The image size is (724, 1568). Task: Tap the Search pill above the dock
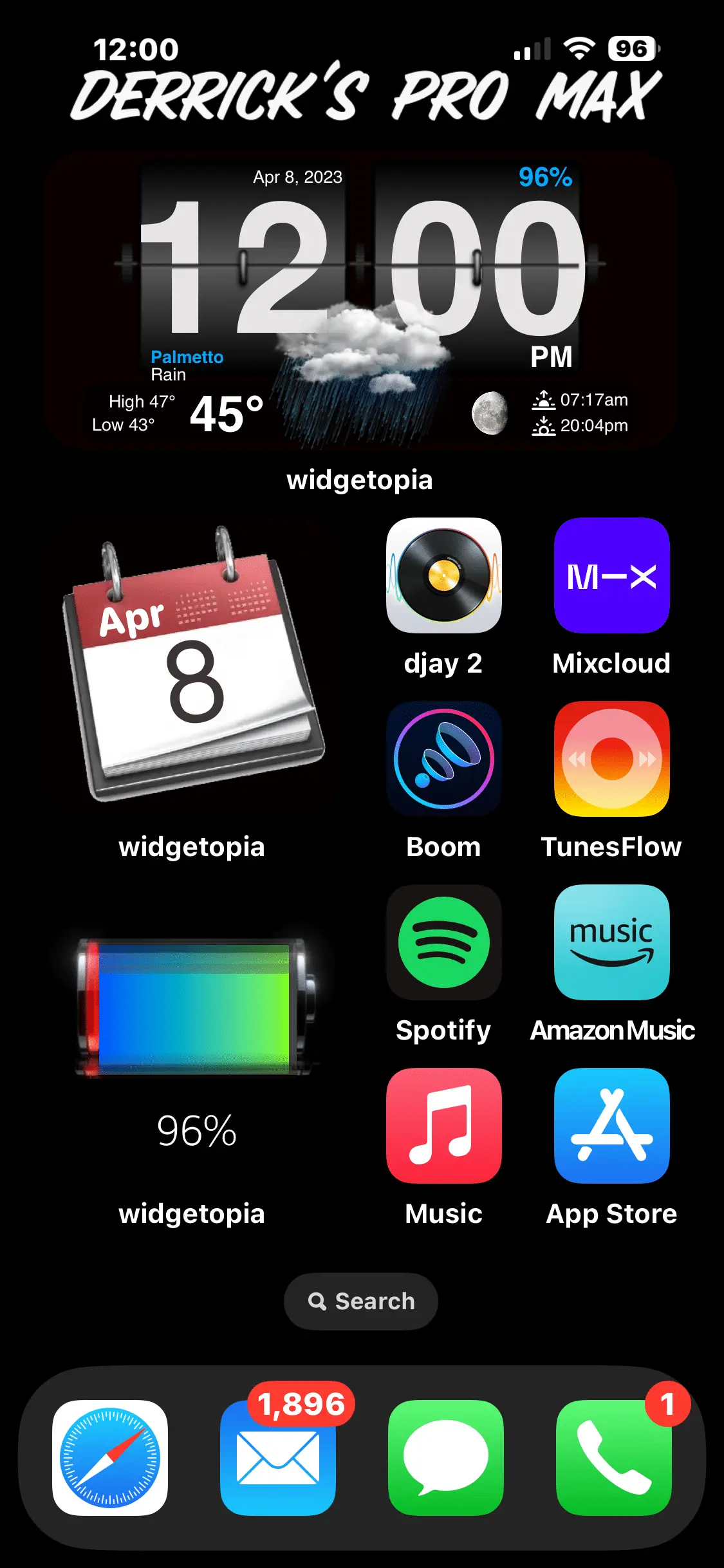[361, 1301]
